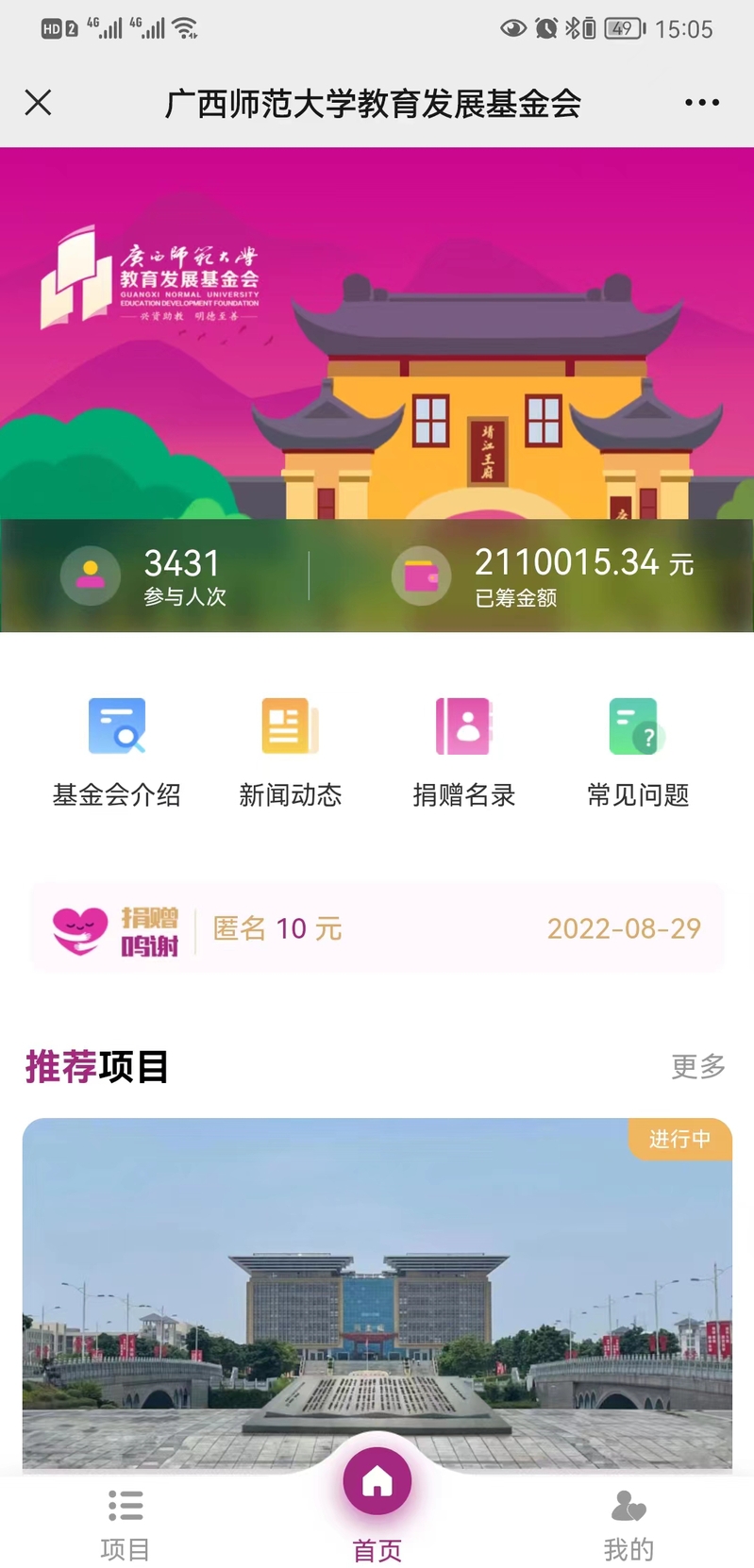This screenshot has width=754, height=1568.
Task: Open 捐赠名录 donor list
Action: pyautogui.click(x=464, y=751)
